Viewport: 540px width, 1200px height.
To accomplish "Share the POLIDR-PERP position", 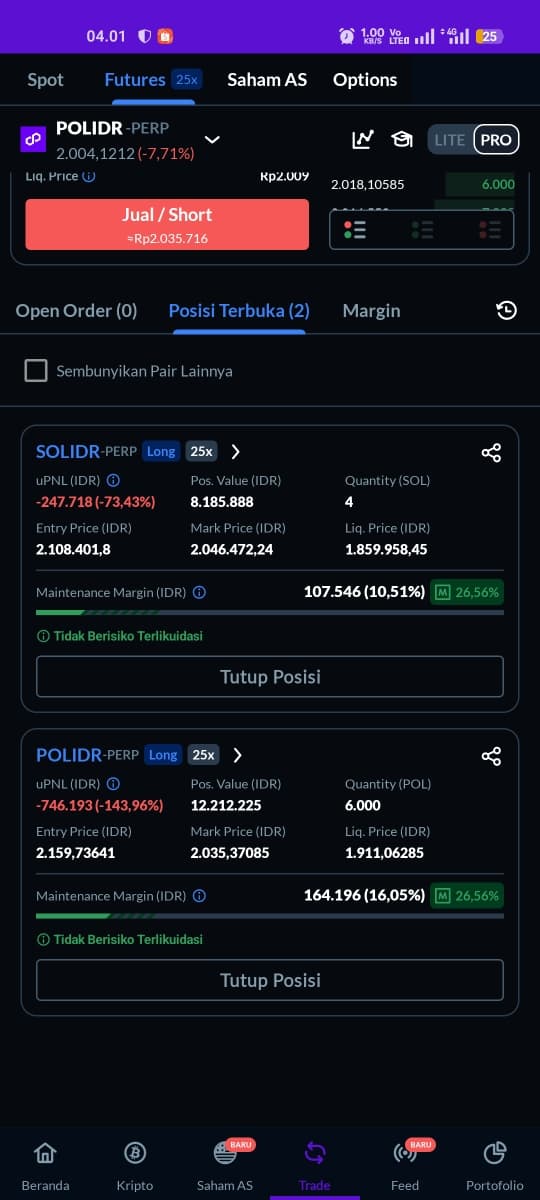I will click(x=491, y=756).
